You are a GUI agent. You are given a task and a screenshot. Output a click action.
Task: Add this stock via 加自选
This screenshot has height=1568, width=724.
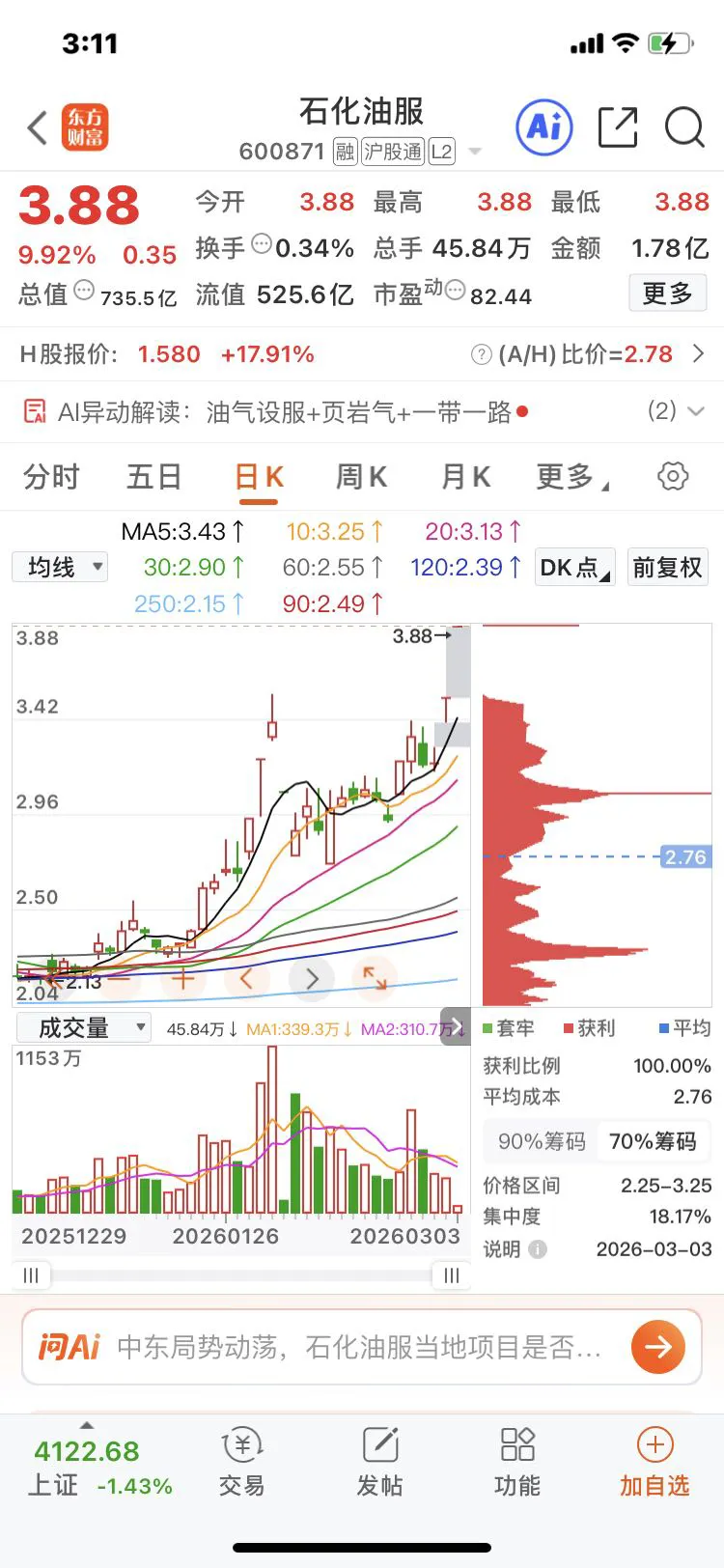[654, 1463]
